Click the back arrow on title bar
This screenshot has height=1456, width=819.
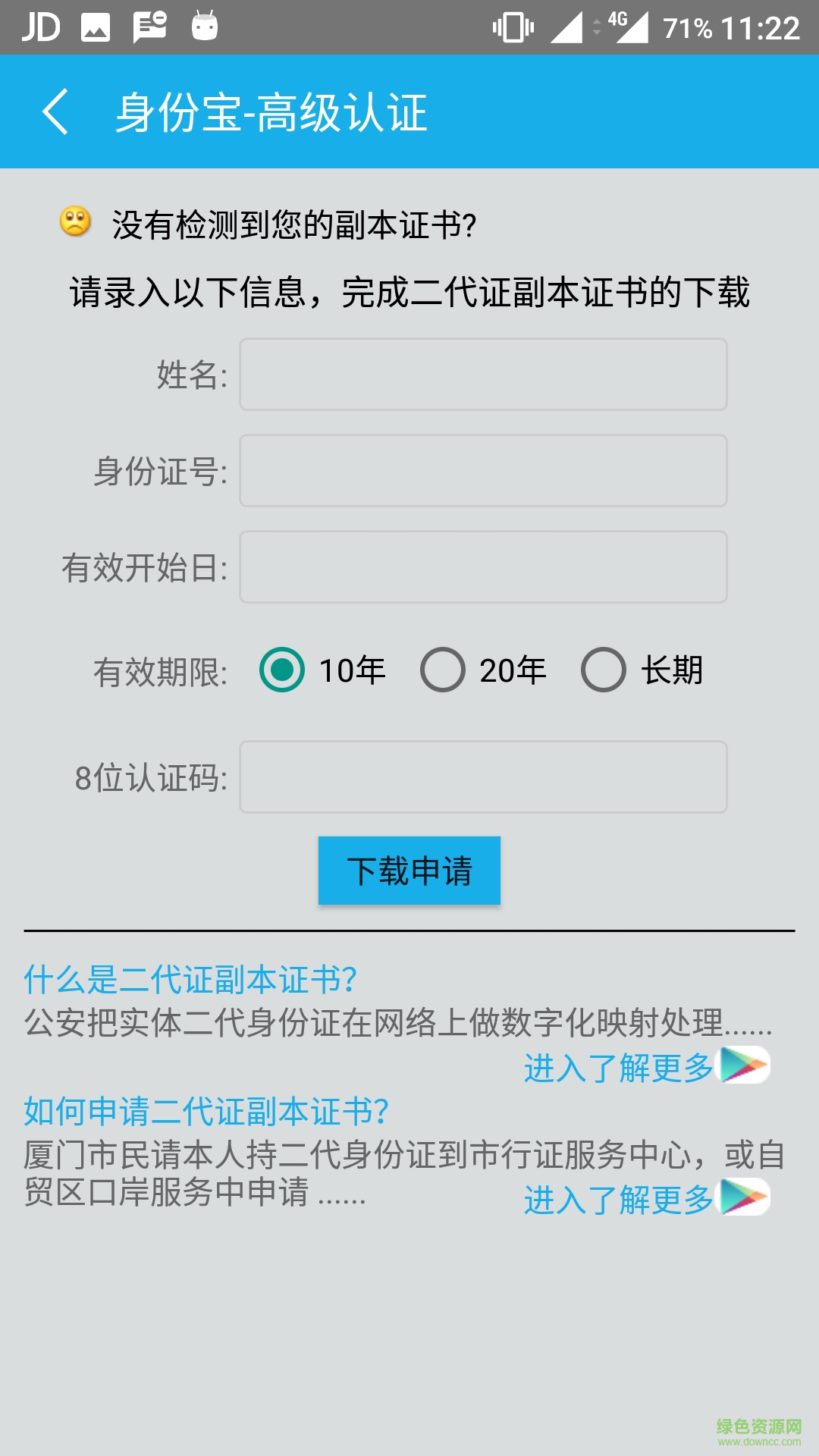(57, 111)
